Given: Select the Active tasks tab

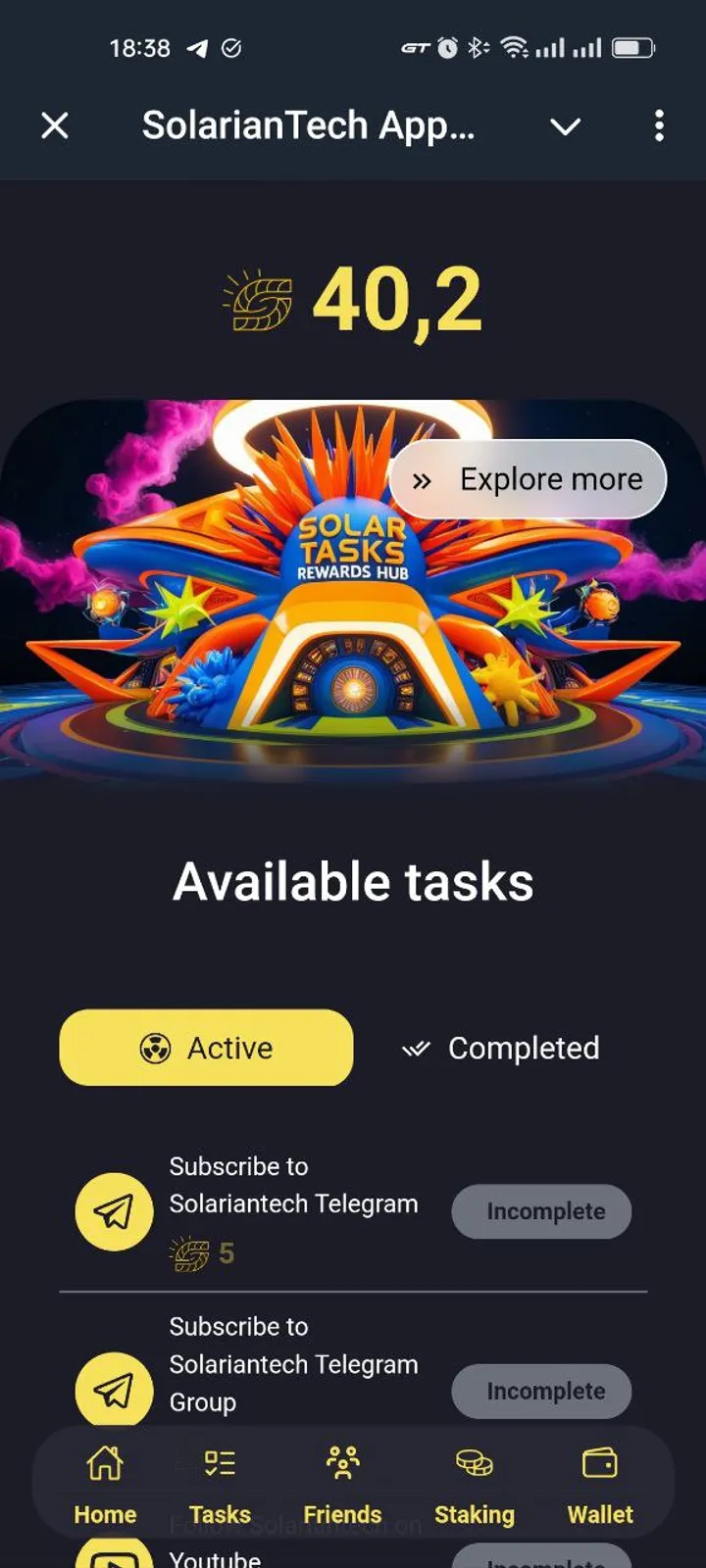Looking at the screenshot, I should coord(206,1048).
